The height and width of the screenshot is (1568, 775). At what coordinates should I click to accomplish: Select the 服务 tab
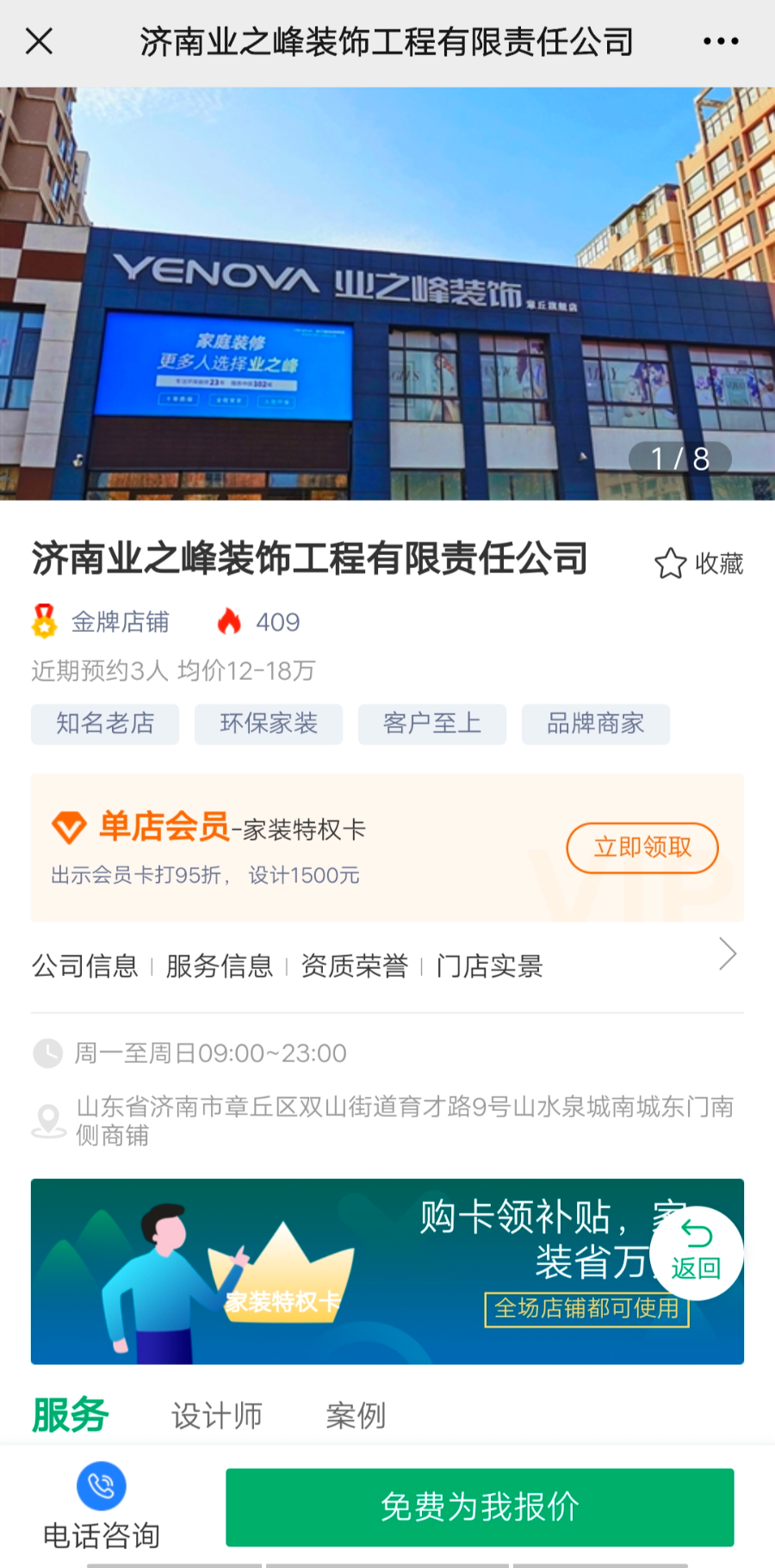(71, 1416)
